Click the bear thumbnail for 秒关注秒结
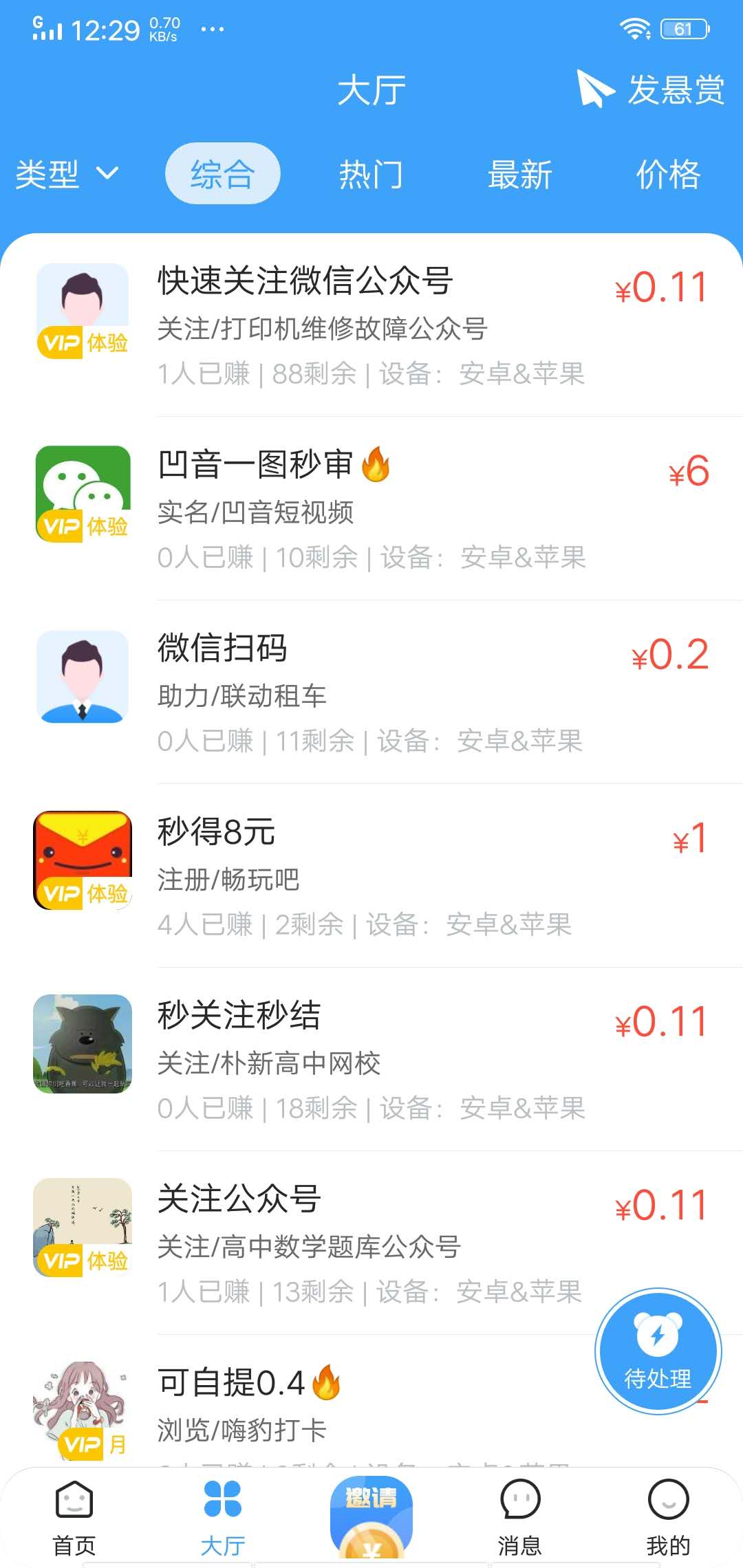The width and height of the screenshot is (743, 1568). (80, 1044)
